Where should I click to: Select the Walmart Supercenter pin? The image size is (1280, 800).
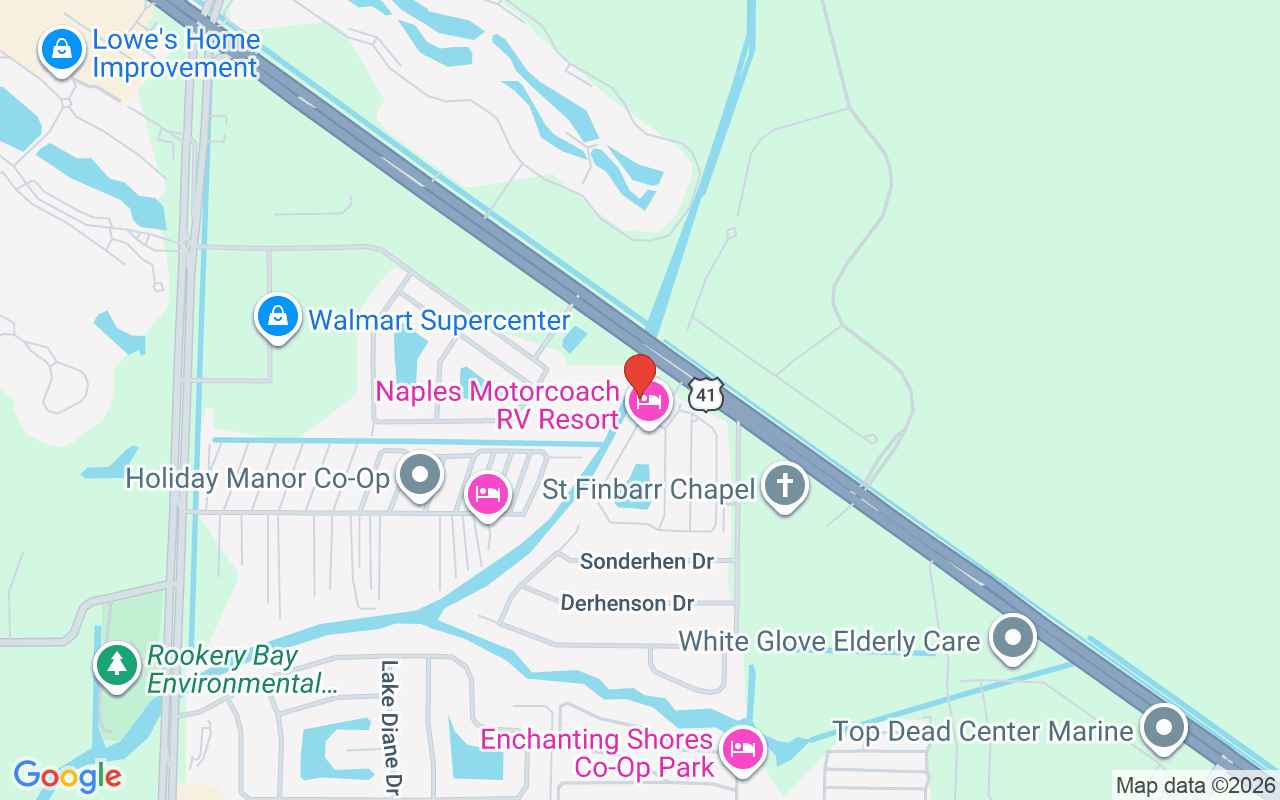[x=278, y=317]
